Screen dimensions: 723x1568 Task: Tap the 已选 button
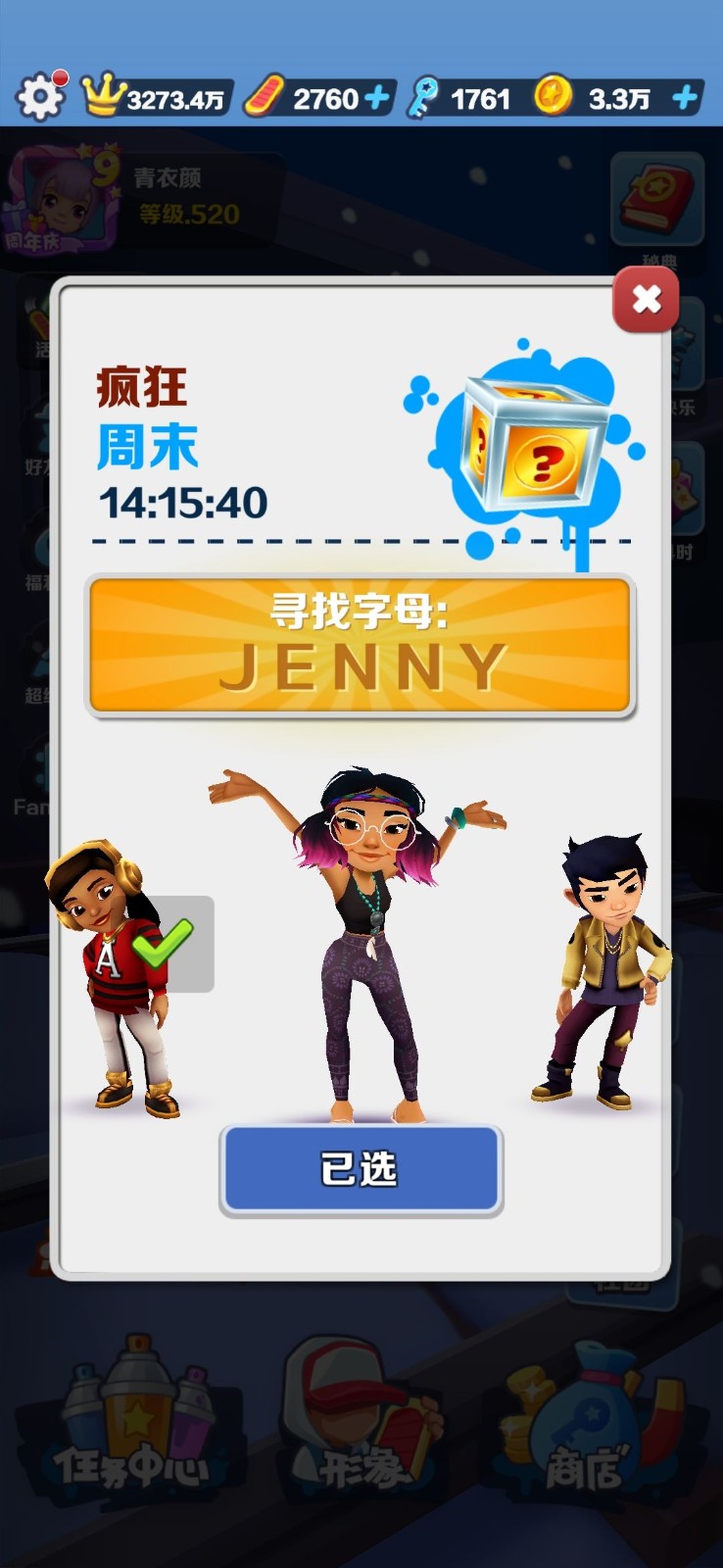pyautogui.click(x=361, y=1169)
